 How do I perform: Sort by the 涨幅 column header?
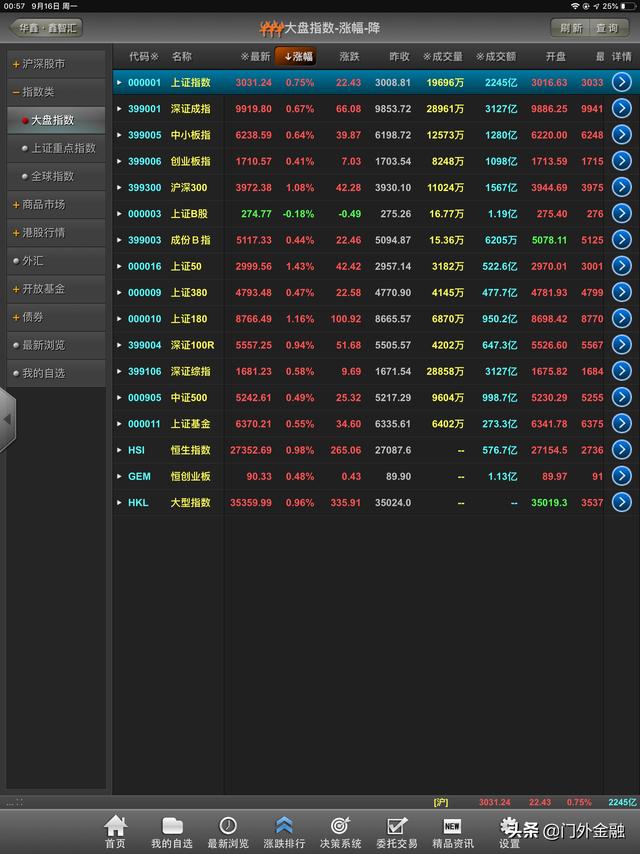coord(296,57)
